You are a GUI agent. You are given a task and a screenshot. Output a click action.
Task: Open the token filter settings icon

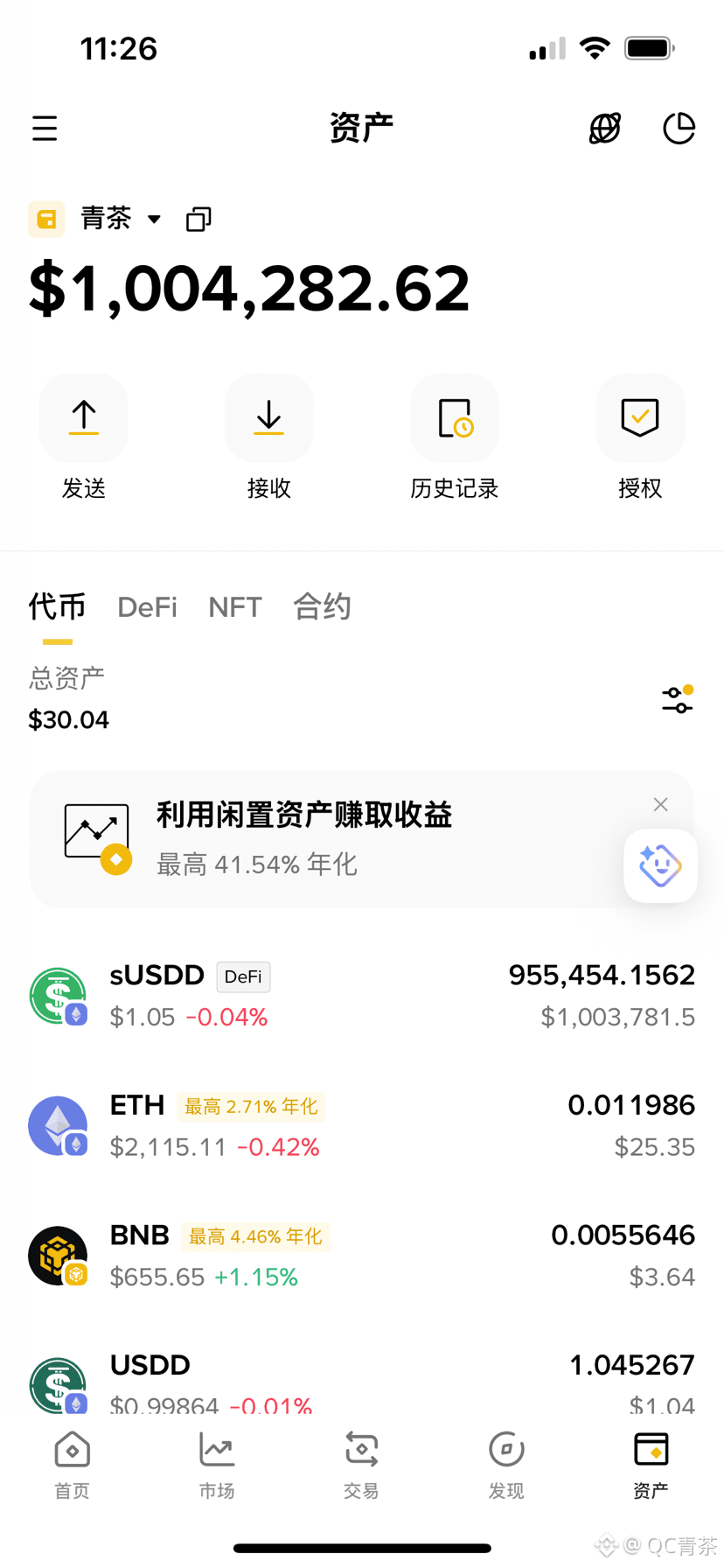678,700
